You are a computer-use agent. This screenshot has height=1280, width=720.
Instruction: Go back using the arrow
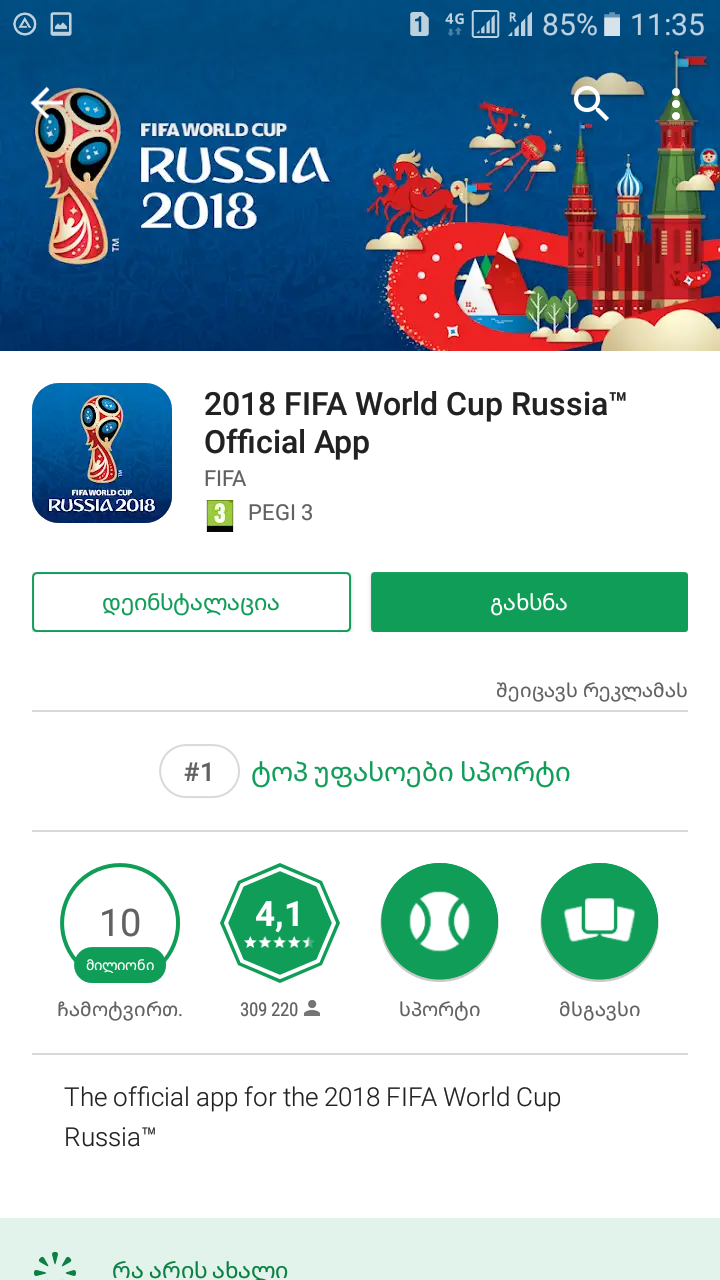[x=46, y=101]
